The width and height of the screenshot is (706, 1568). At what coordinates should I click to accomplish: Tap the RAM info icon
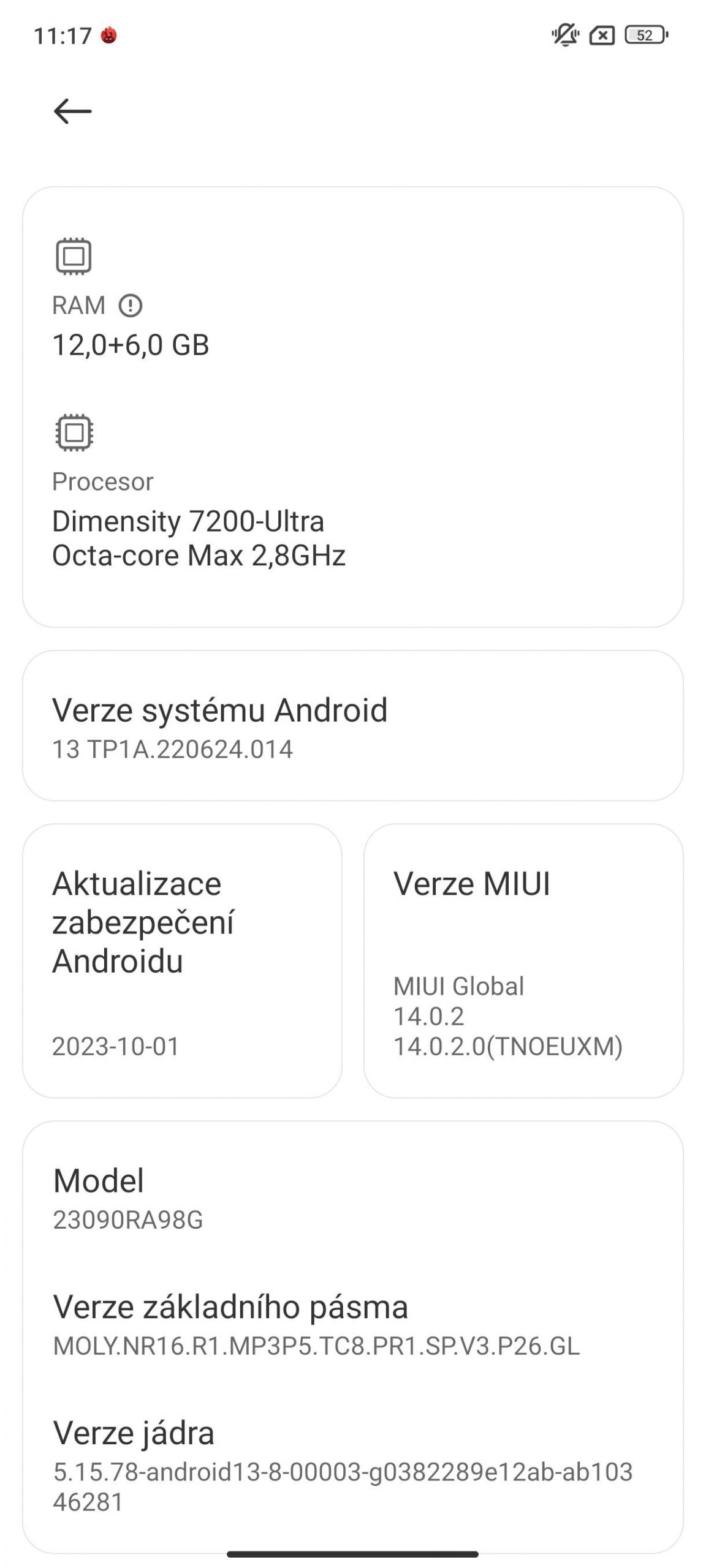point(130,305)
